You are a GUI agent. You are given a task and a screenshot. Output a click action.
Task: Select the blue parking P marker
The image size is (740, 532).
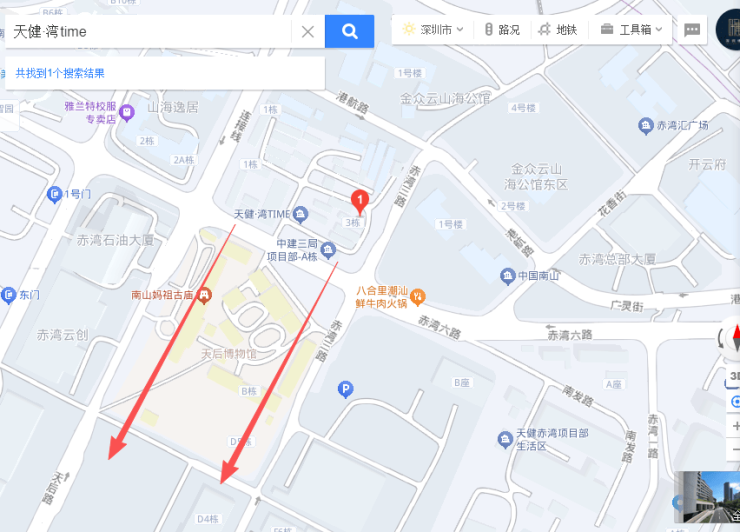pyautogui.click(x=346, y=388)
